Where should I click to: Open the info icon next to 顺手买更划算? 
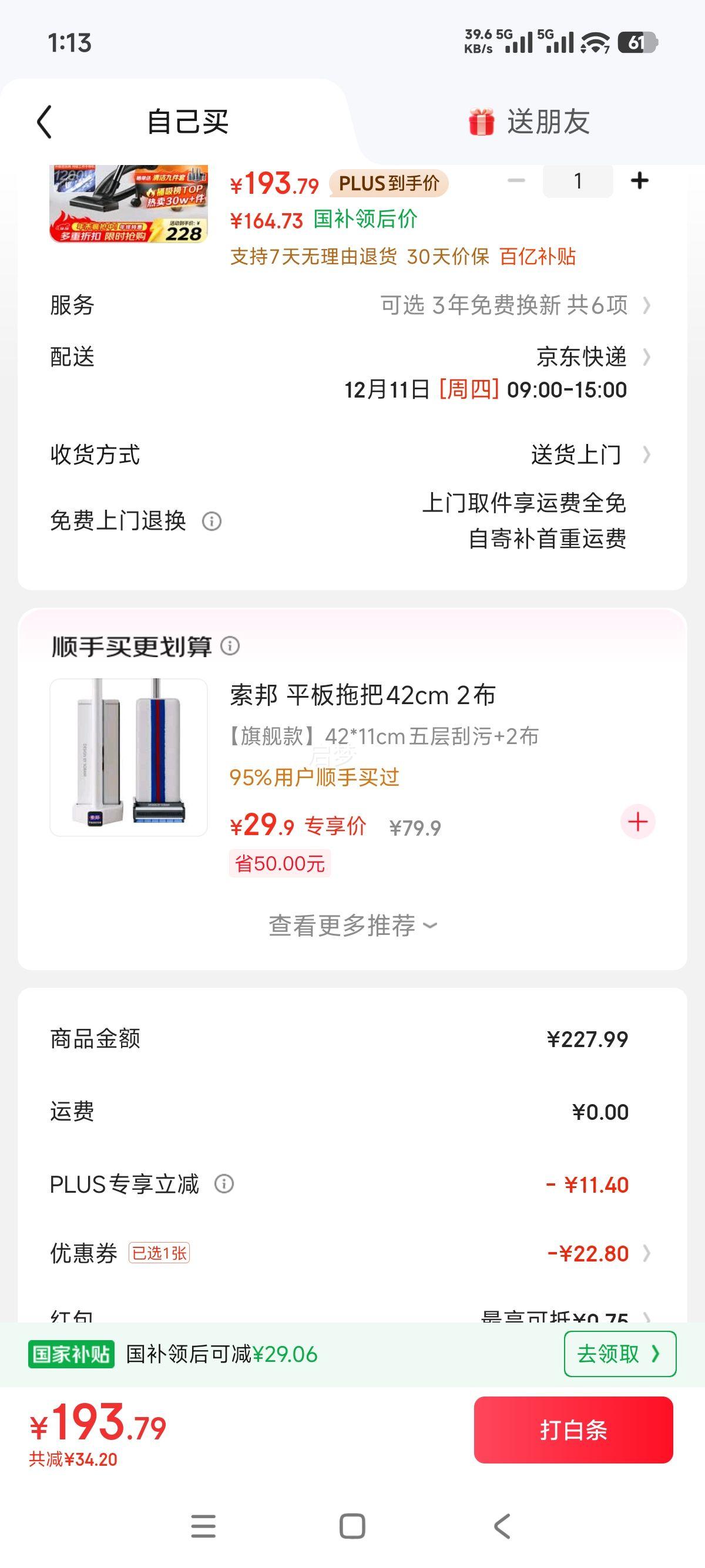pos(231,648)
